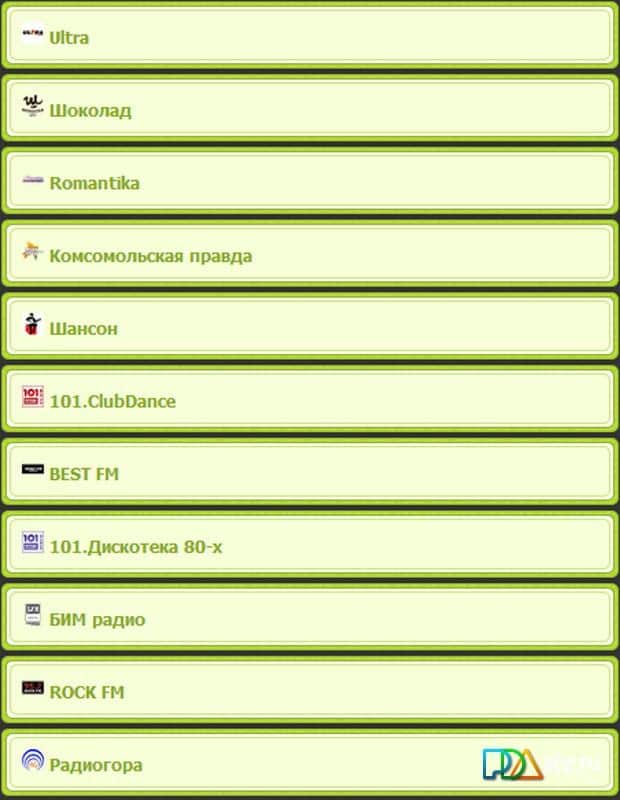Launch the ROCK FM station
The width and height of the screenshot is (620, 800).
click(310, 691)
